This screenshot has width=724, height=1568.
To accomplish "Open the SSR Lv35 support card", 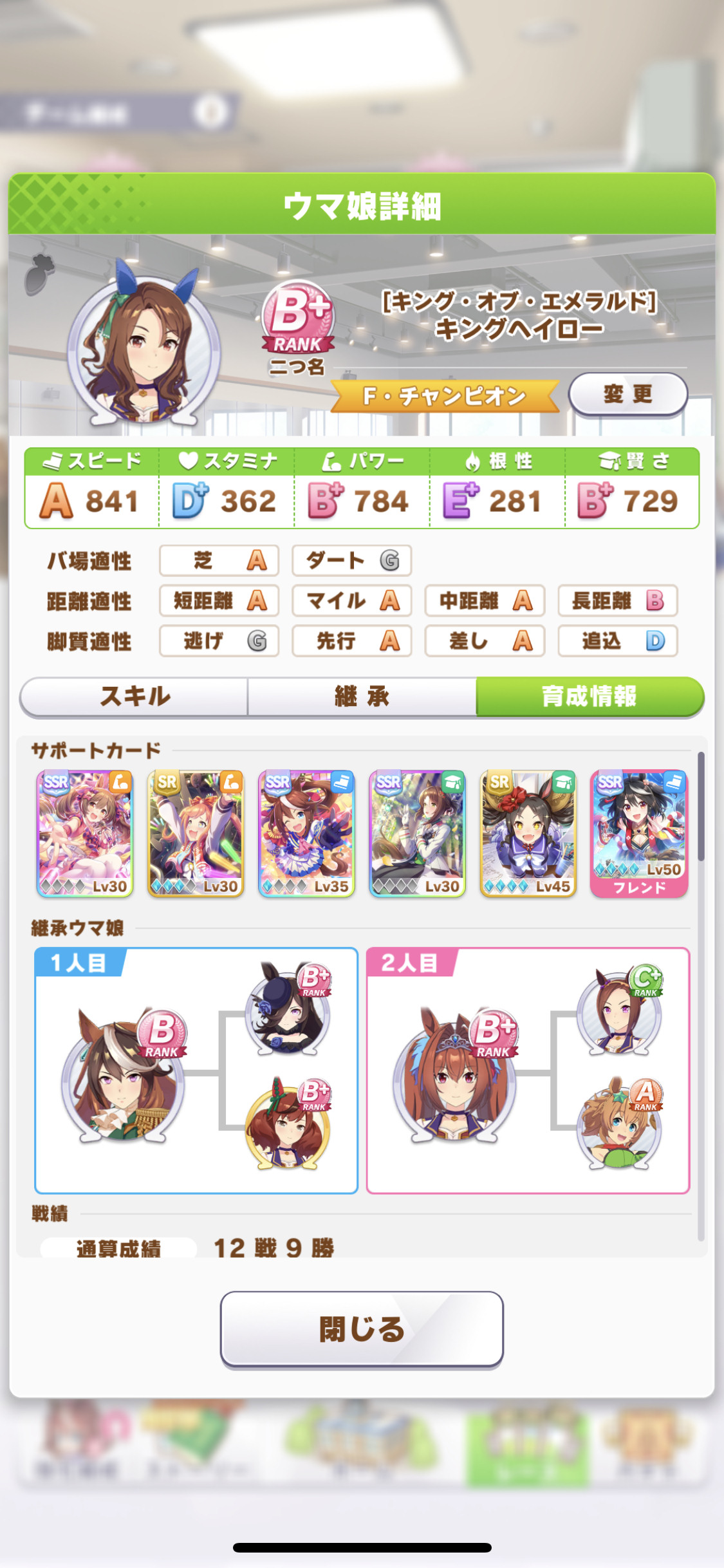I will click(x=306, y=834).
